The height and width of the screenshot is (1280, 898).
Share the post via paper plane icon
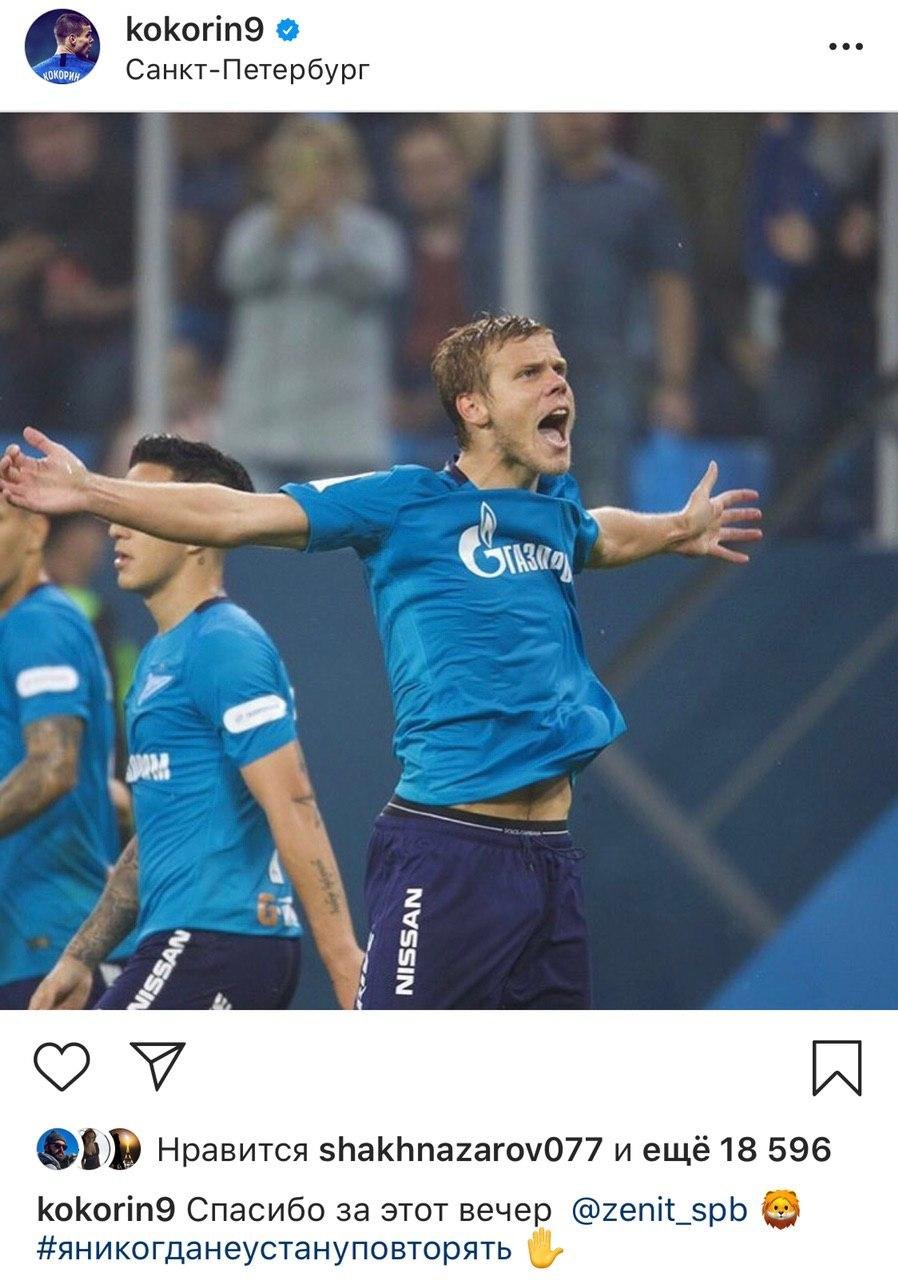point(158,1066)
